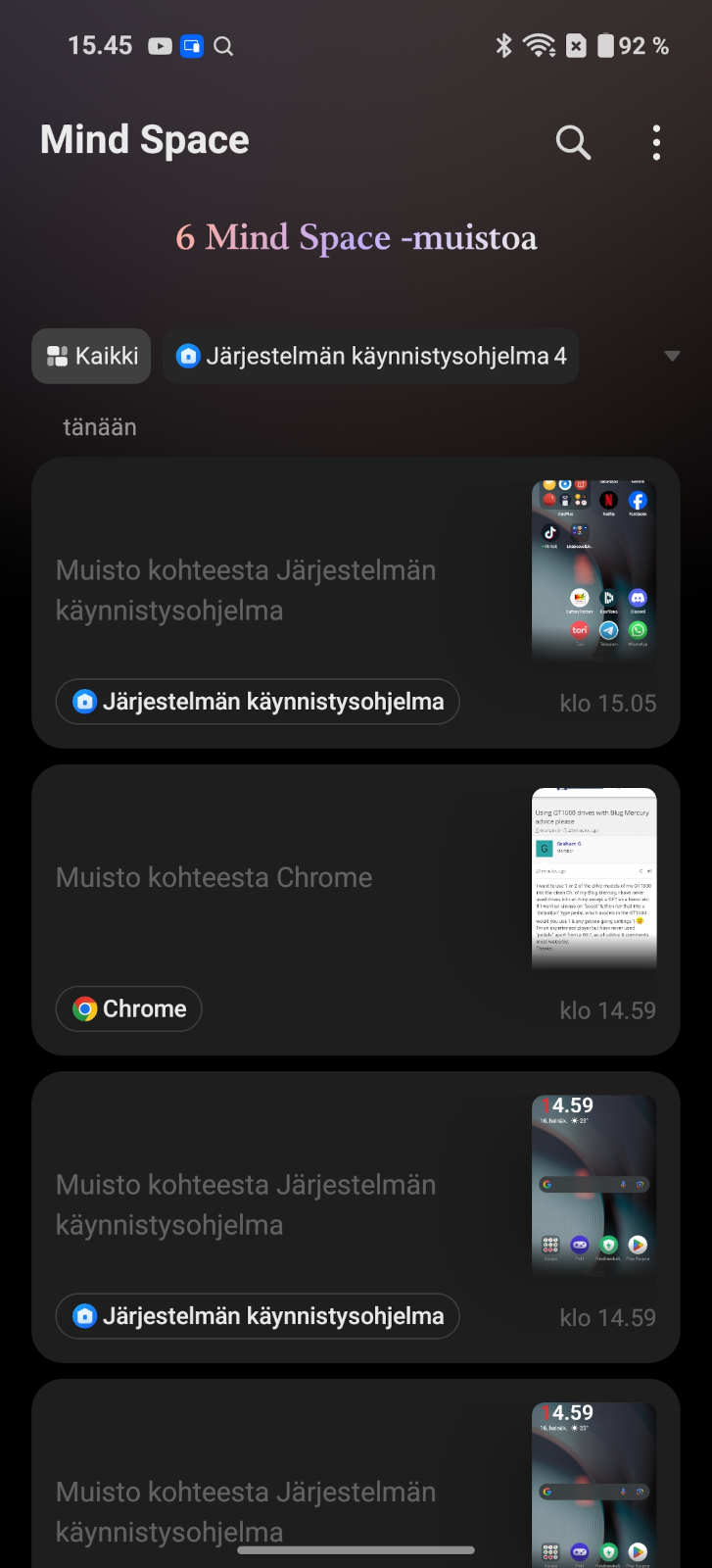Expand the filter chips dropdown arrow
This screenshot has width=712, height=1568.
[672, 356]
